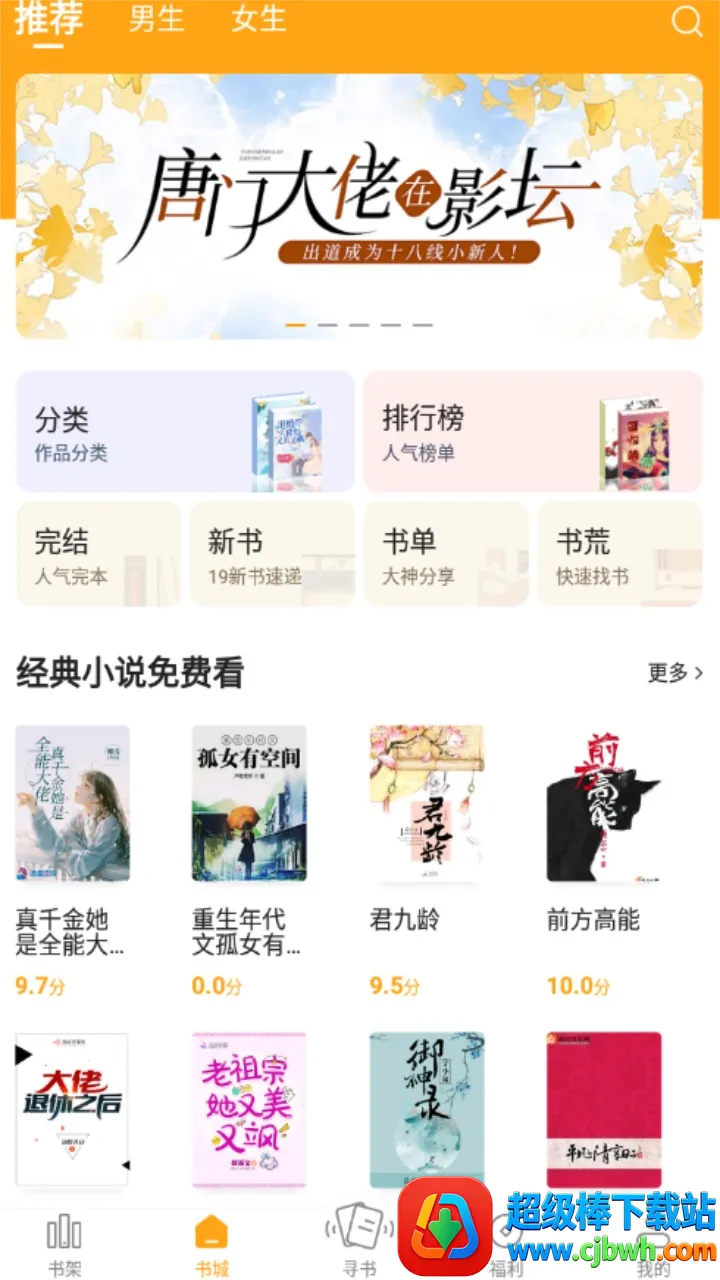Open 书单 book lists
This screenshot has width=720, height=1280.
446,554
